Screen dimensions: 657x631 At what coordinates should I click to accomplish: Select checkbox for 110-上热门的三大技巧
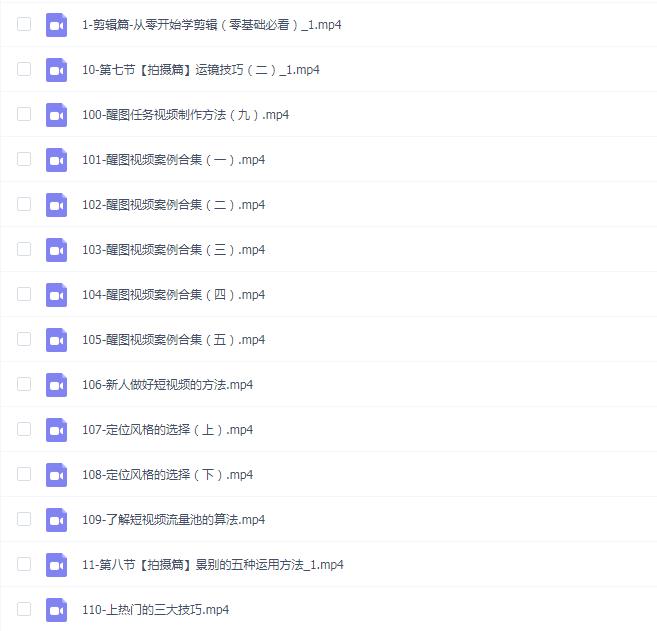point(24,609)
